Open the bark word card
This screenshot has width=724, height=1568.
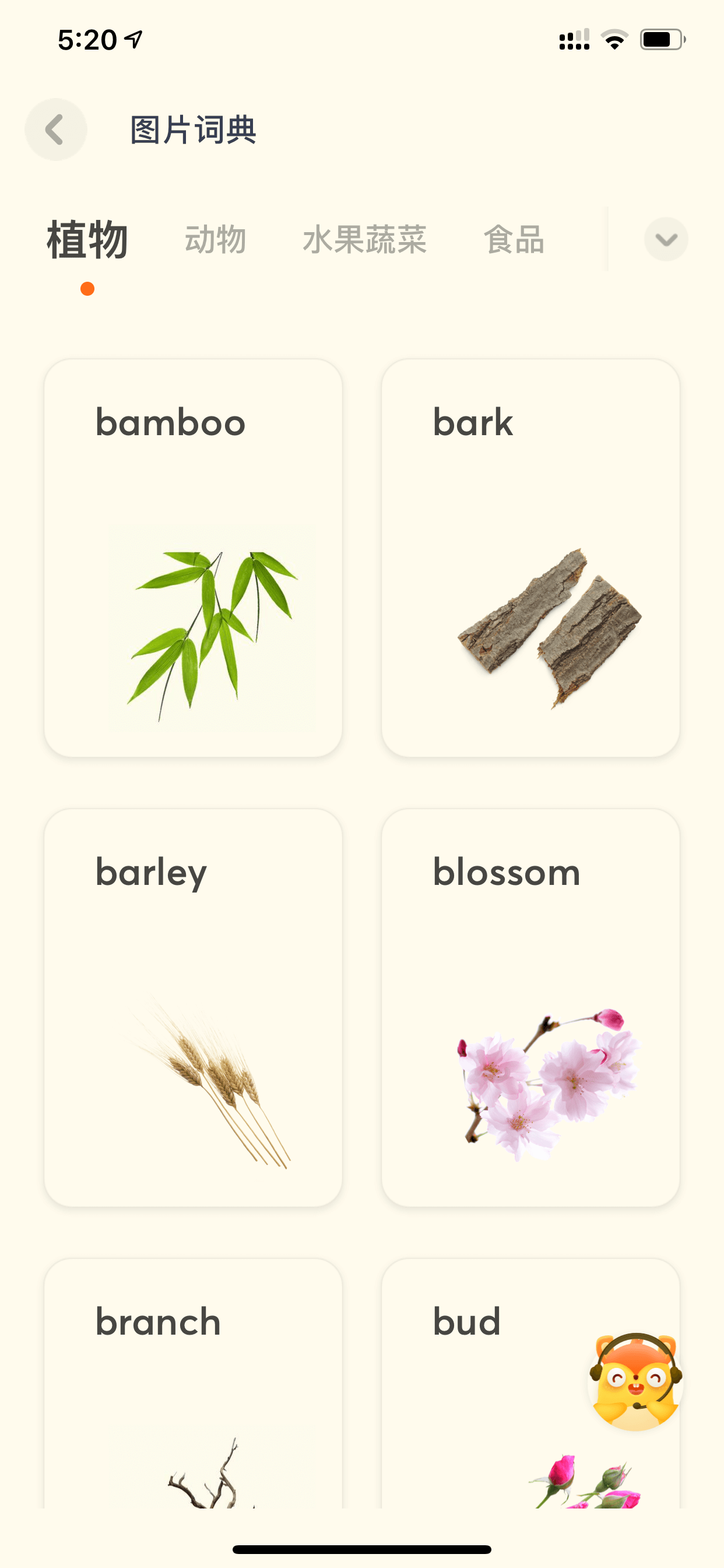click(530, 558)
